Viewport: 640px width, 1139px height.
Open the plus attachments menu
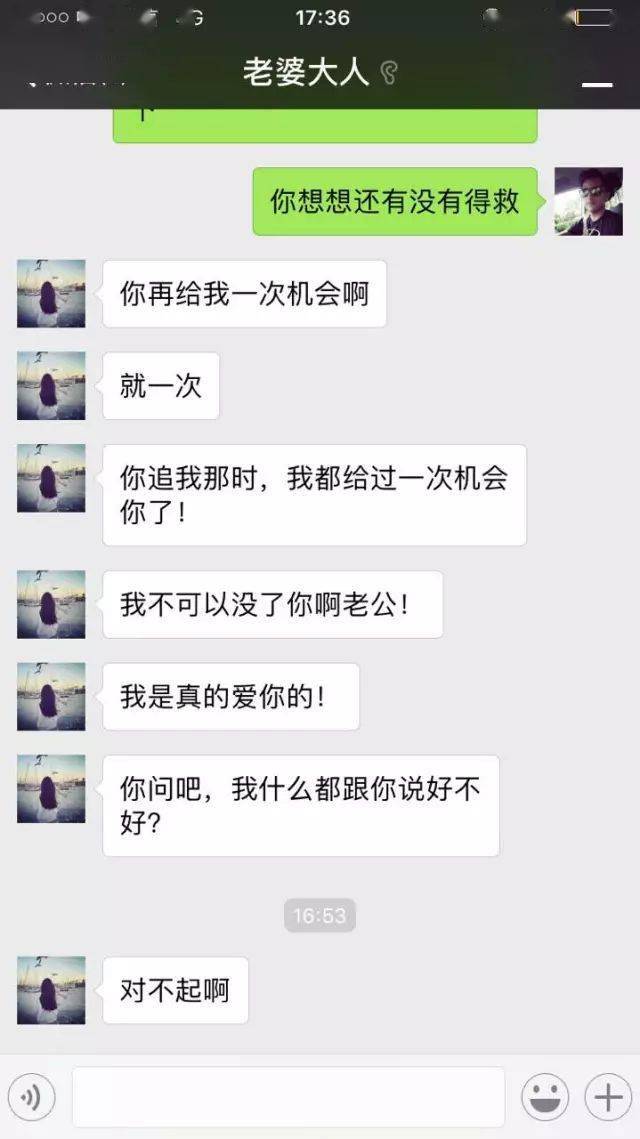(x=607, y=1098)
